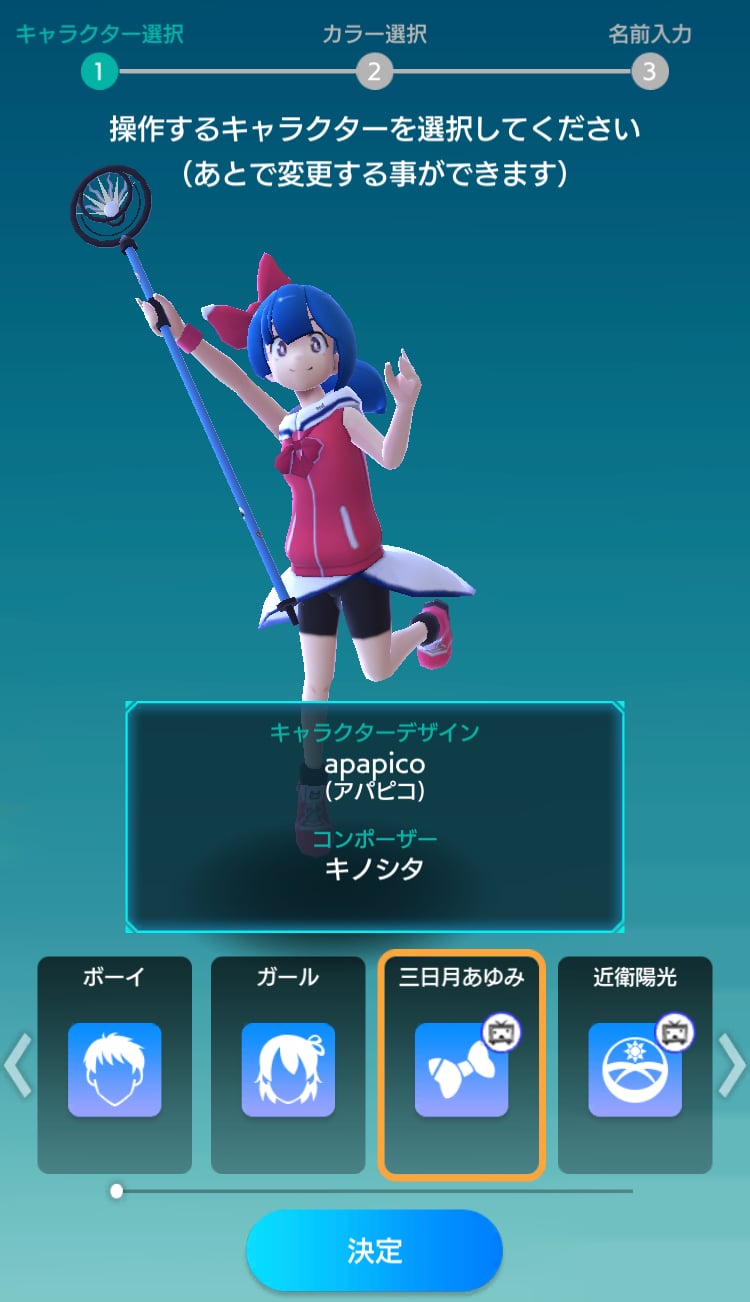Confirm selection with the 決定 button

pos(374,1250)
